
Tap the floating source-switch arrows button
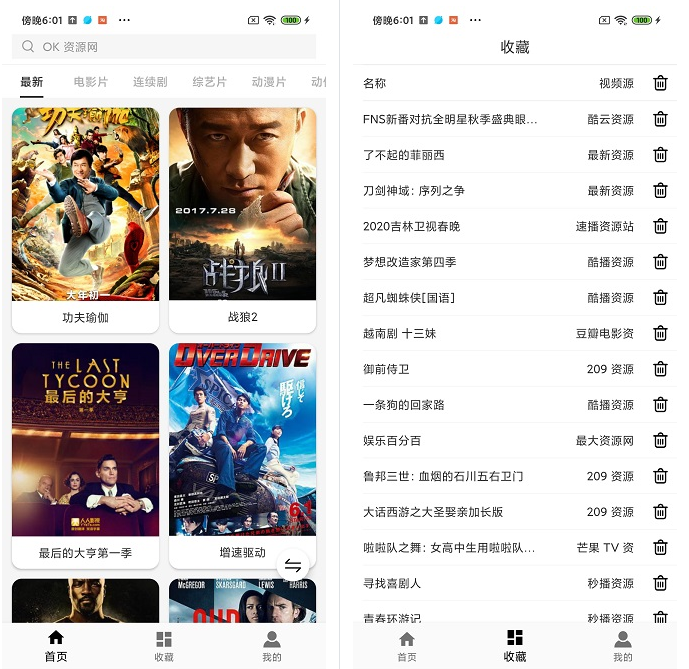click(x=293, y=566)
